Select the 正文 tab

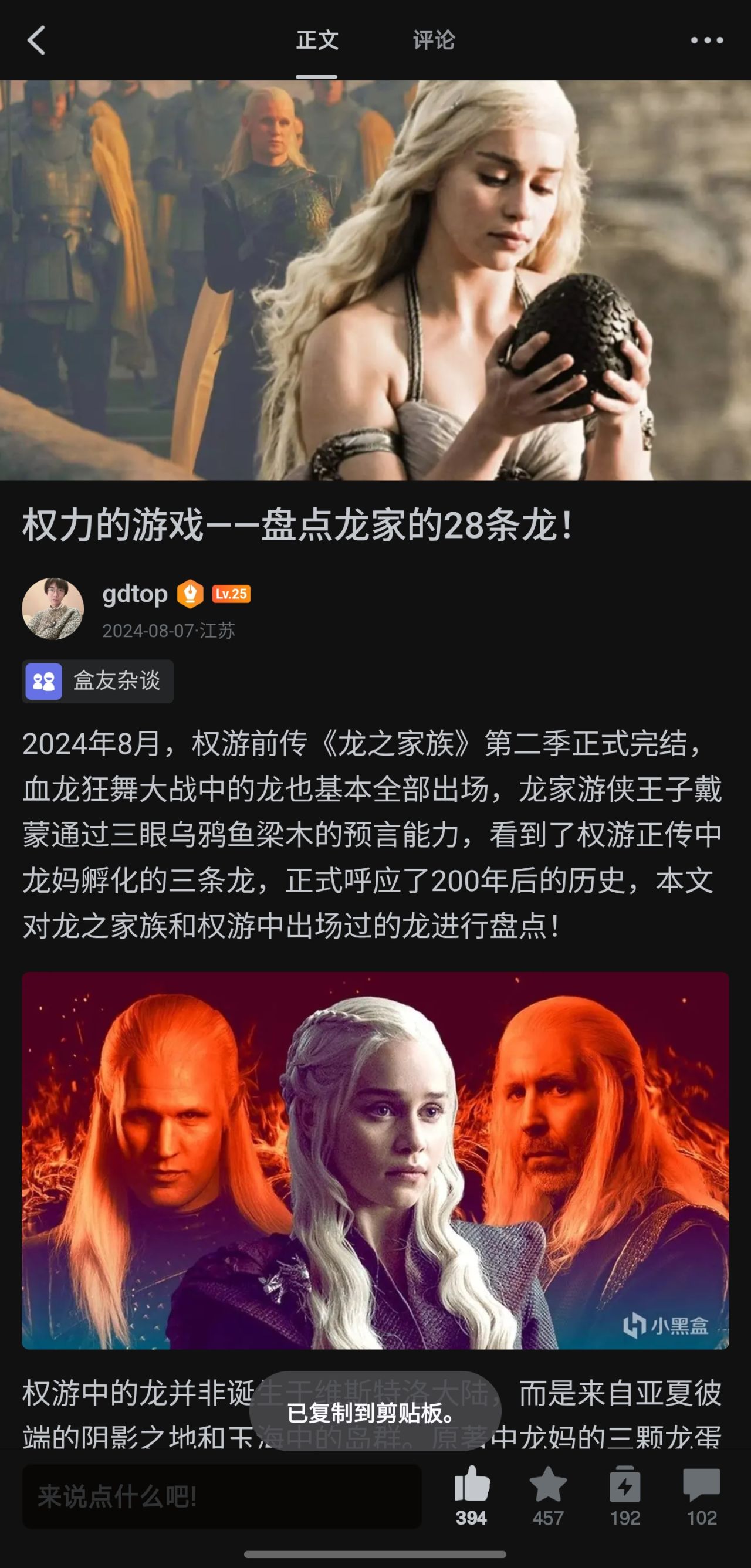316,40
